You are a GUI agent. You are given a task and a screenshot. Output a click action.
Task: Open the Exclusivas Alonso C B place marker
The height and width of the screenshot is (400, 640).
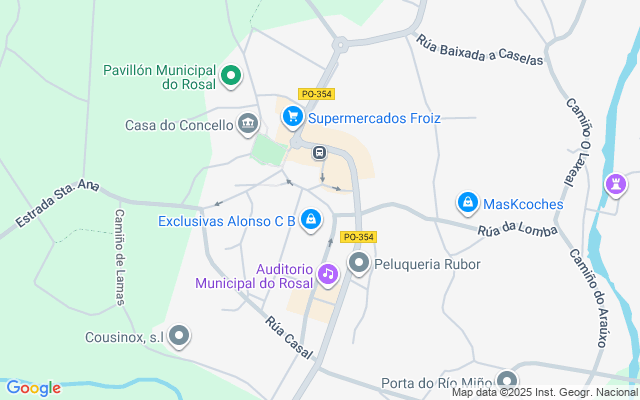click(311, 219)
